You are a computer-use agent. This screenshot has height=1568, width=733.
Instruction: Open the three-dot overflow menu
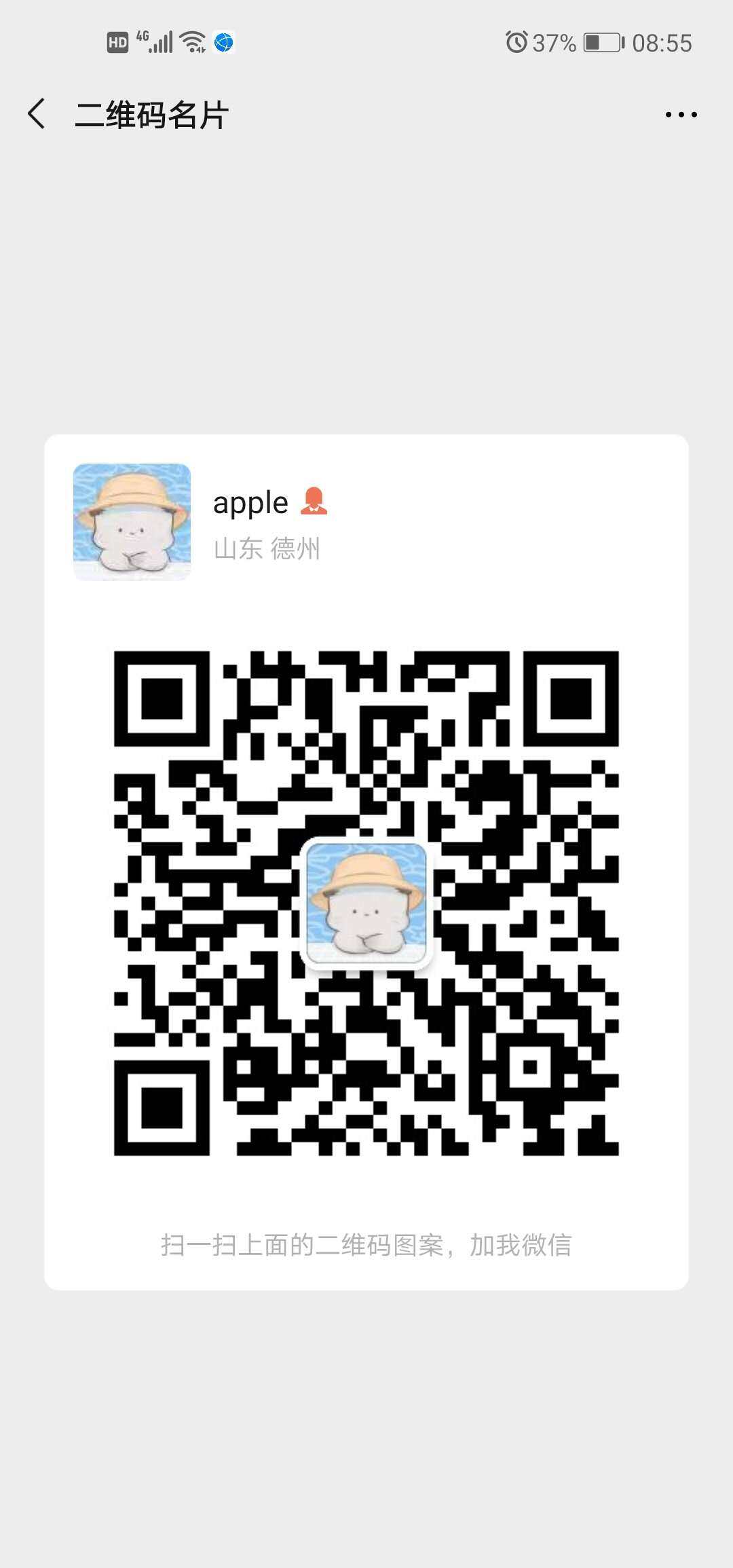(x=681, y=114)
